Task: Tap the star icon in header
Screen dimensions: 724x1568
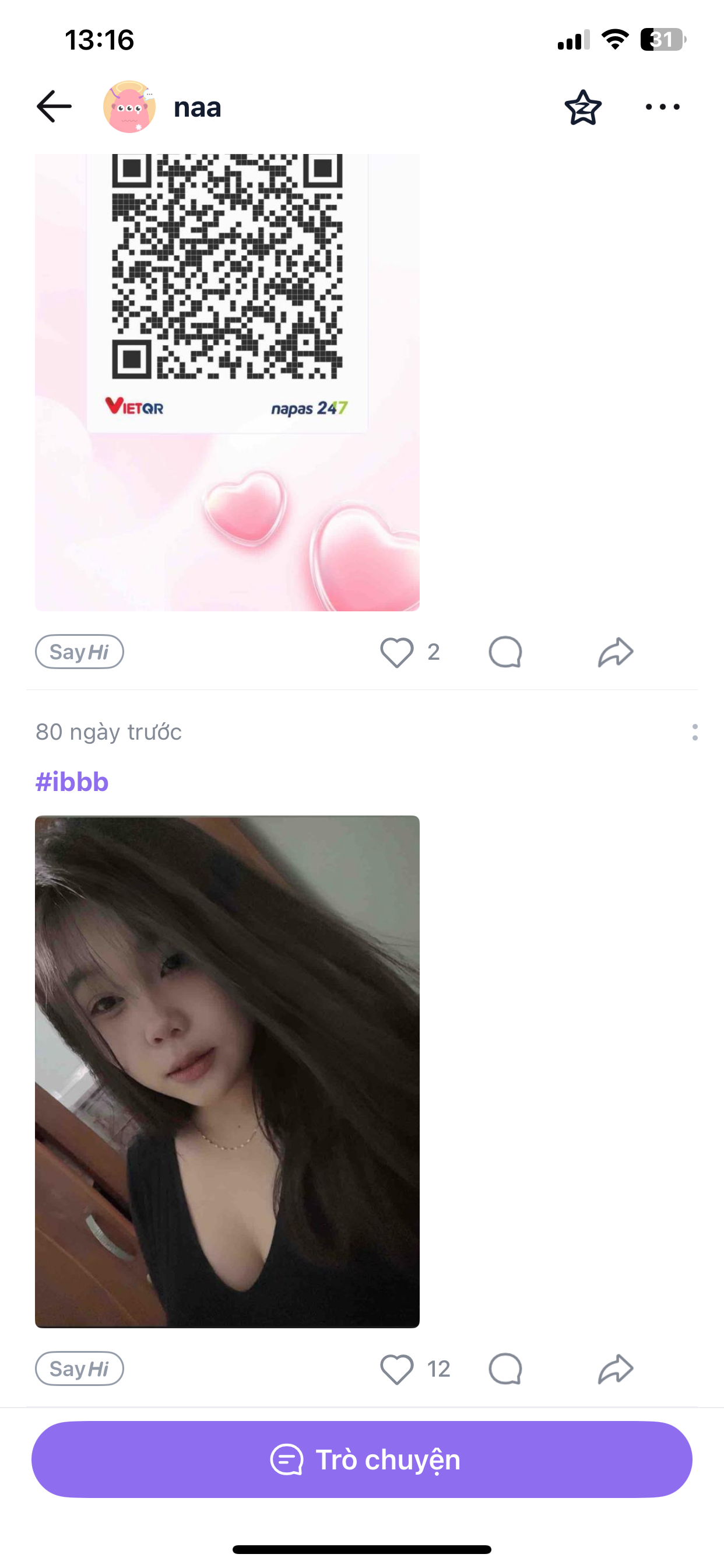Action: pos(582,108)
